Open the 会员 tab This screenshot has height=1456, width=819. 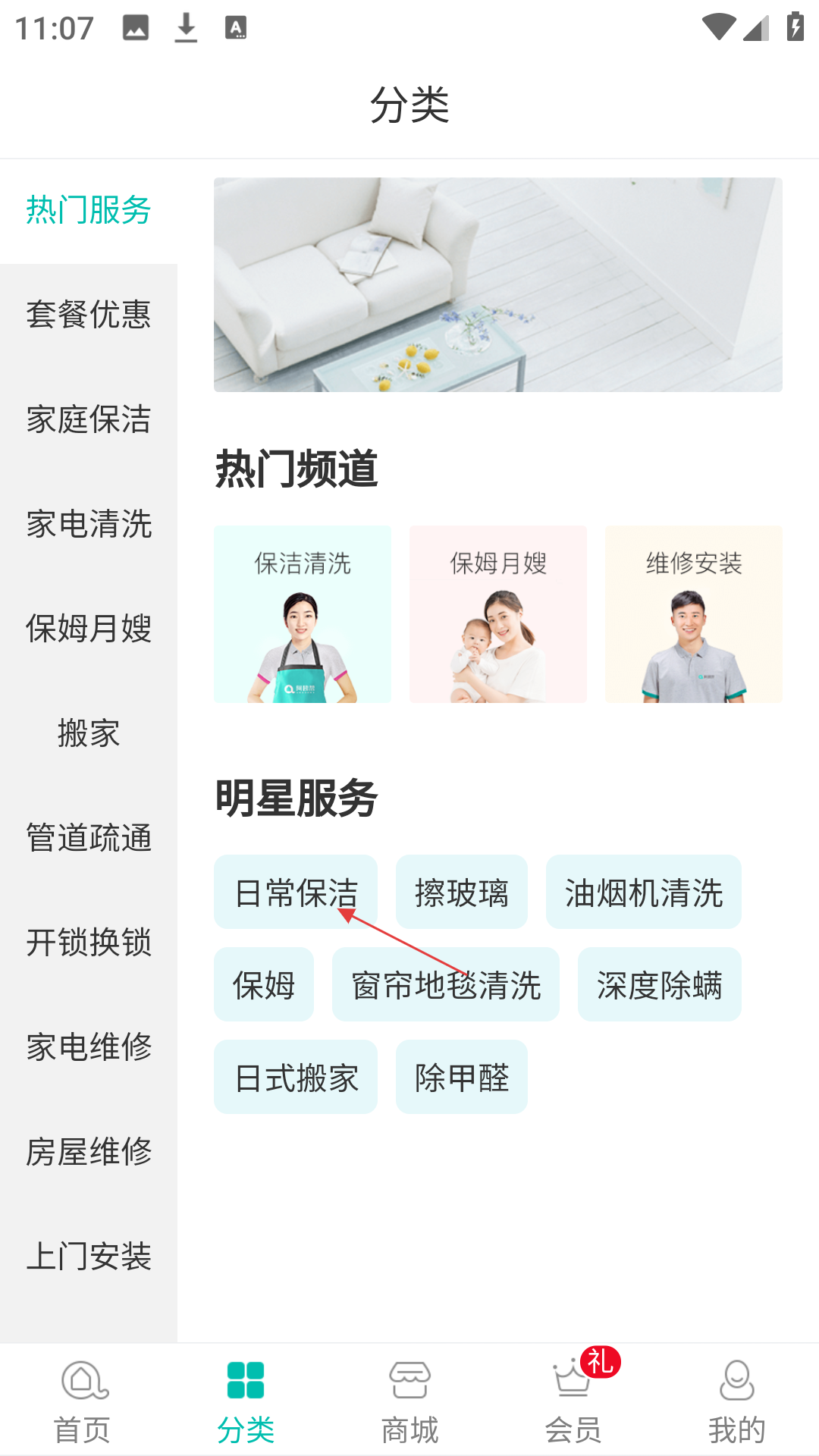pos(573,1401)
